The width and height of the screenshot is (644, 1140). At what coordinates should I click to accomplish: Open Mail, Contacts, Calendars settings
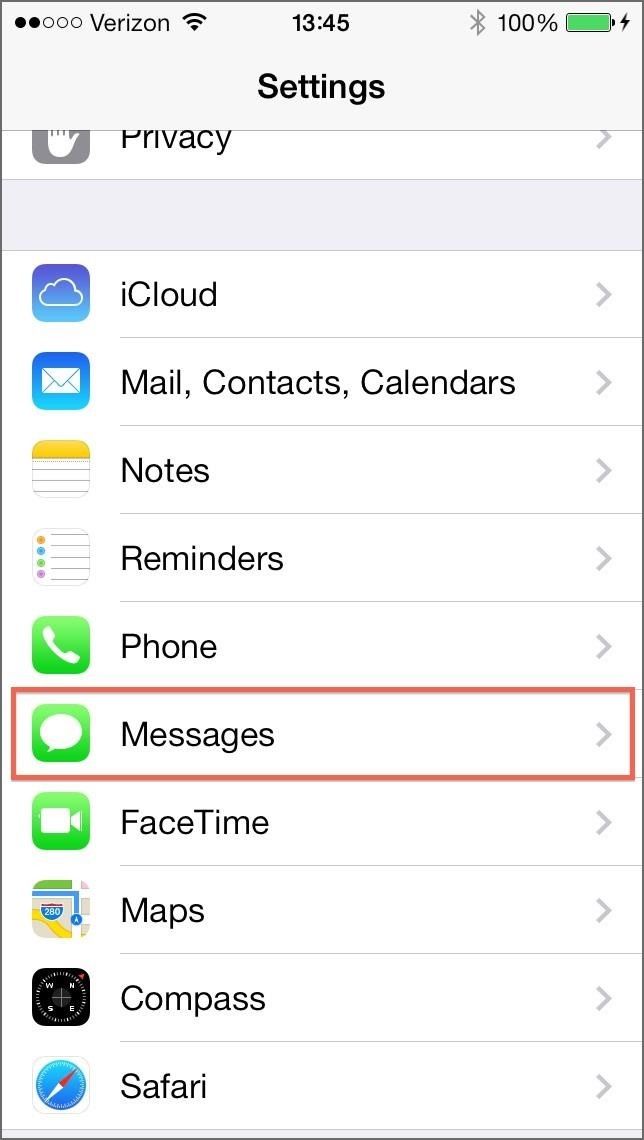point(320,382)
